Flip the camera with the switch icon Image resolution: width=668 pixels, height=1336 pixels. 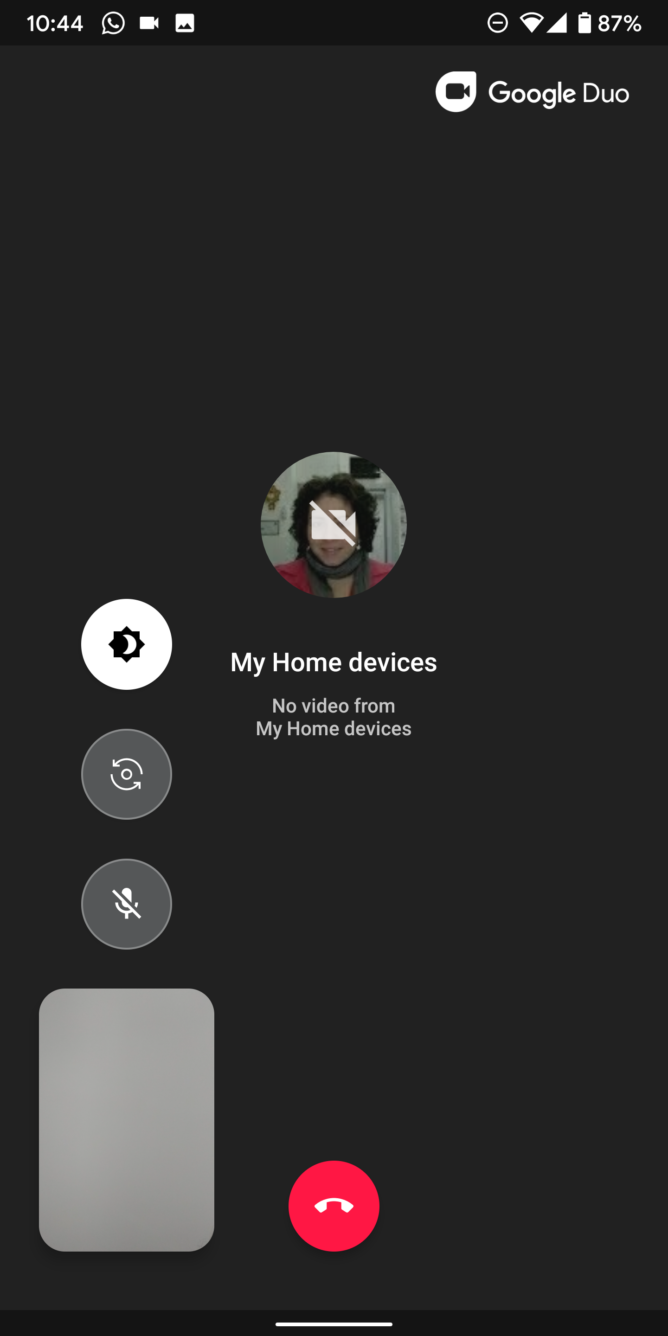point(126,774)
